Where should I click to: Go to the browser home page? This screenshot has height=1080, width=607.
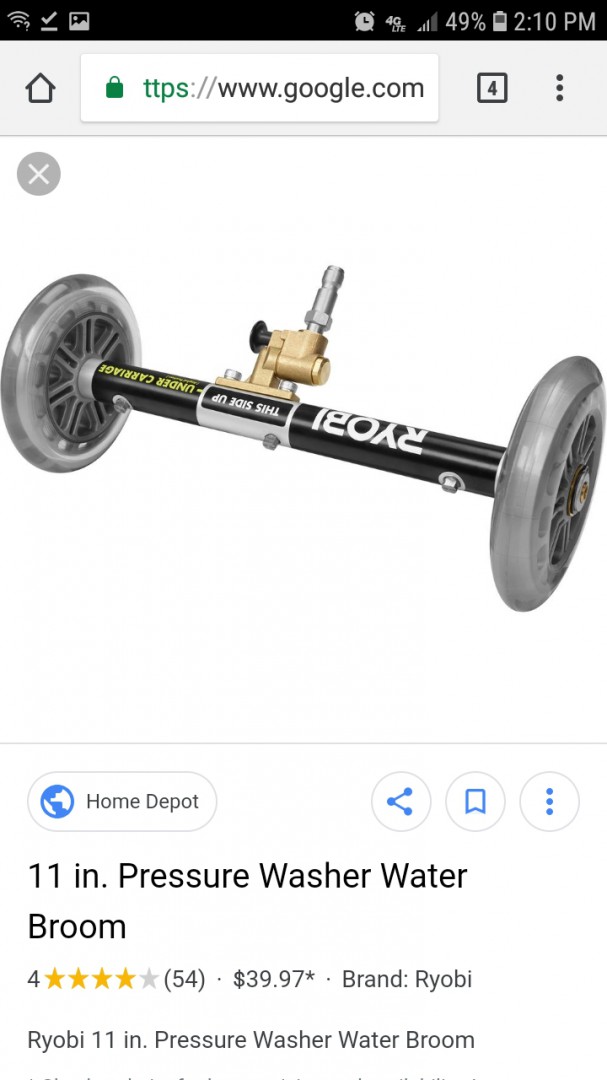[x=40, y=88]
